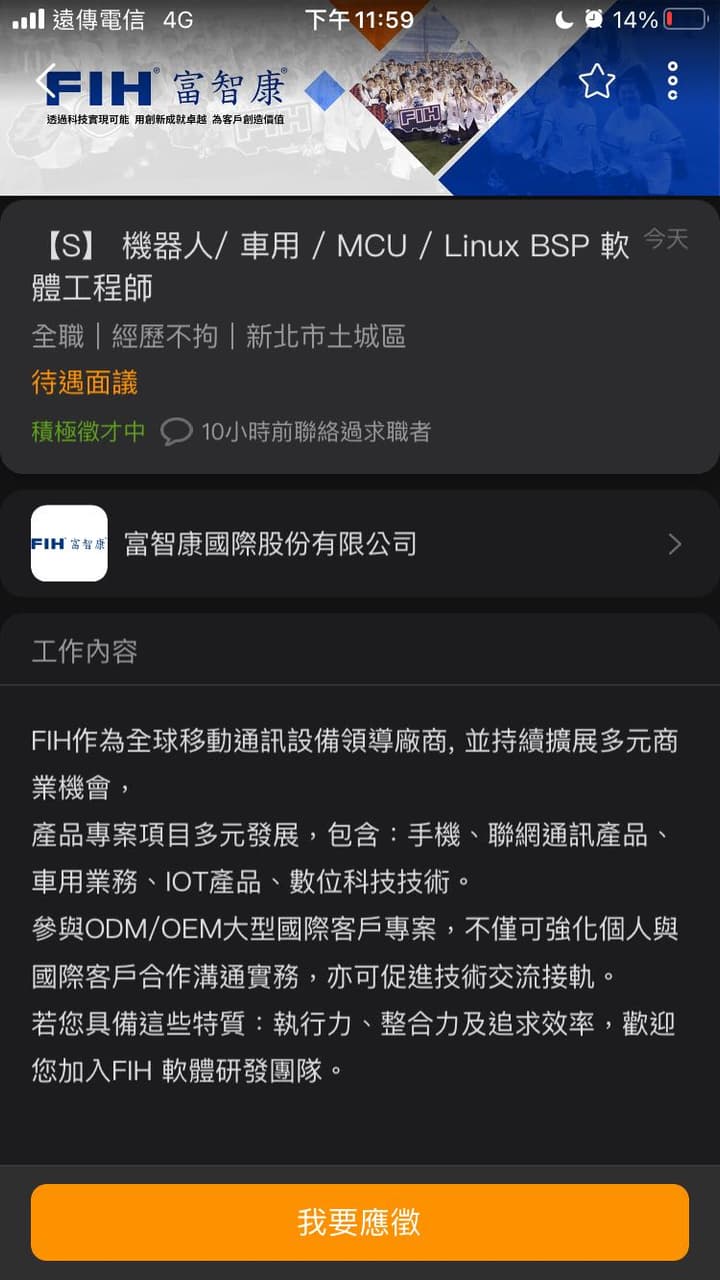Go back using the top-left arrow
Image resolution: width=720 pixels, height=1280 pixels.
(44, 80)
